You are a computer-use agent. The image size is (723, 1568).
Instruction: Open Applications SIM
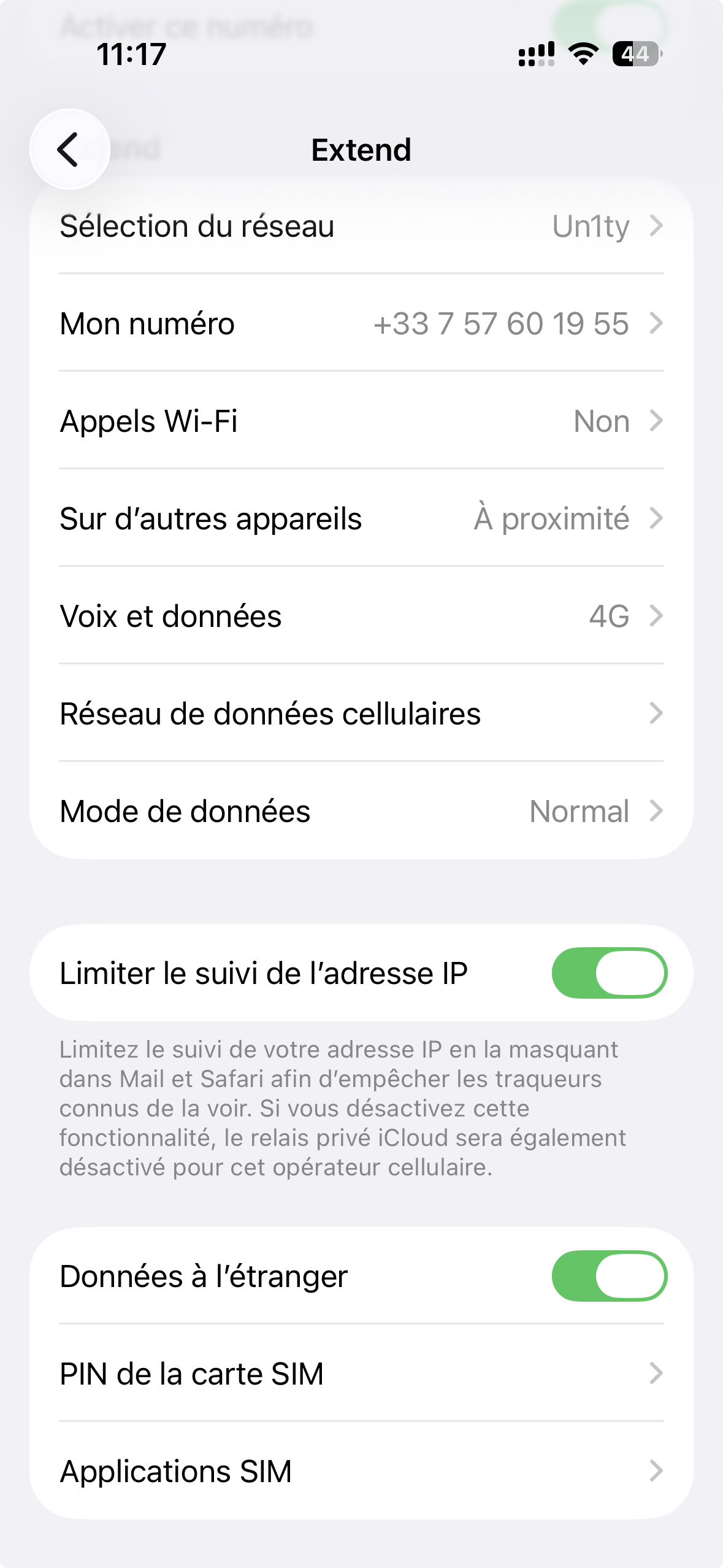pos(361,1471)
